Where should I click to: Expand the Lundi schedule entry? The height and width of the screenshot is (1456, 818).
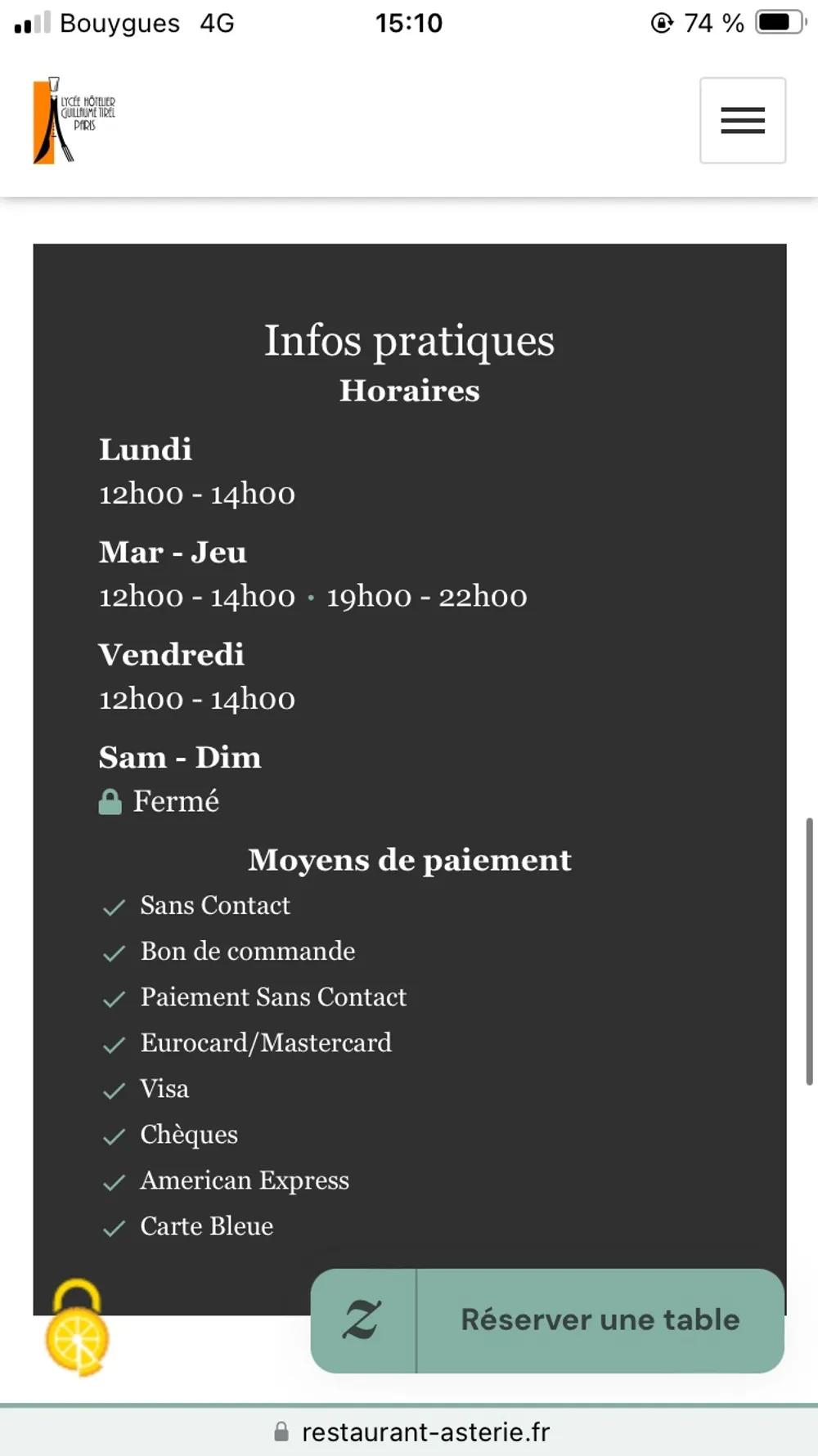146,450
